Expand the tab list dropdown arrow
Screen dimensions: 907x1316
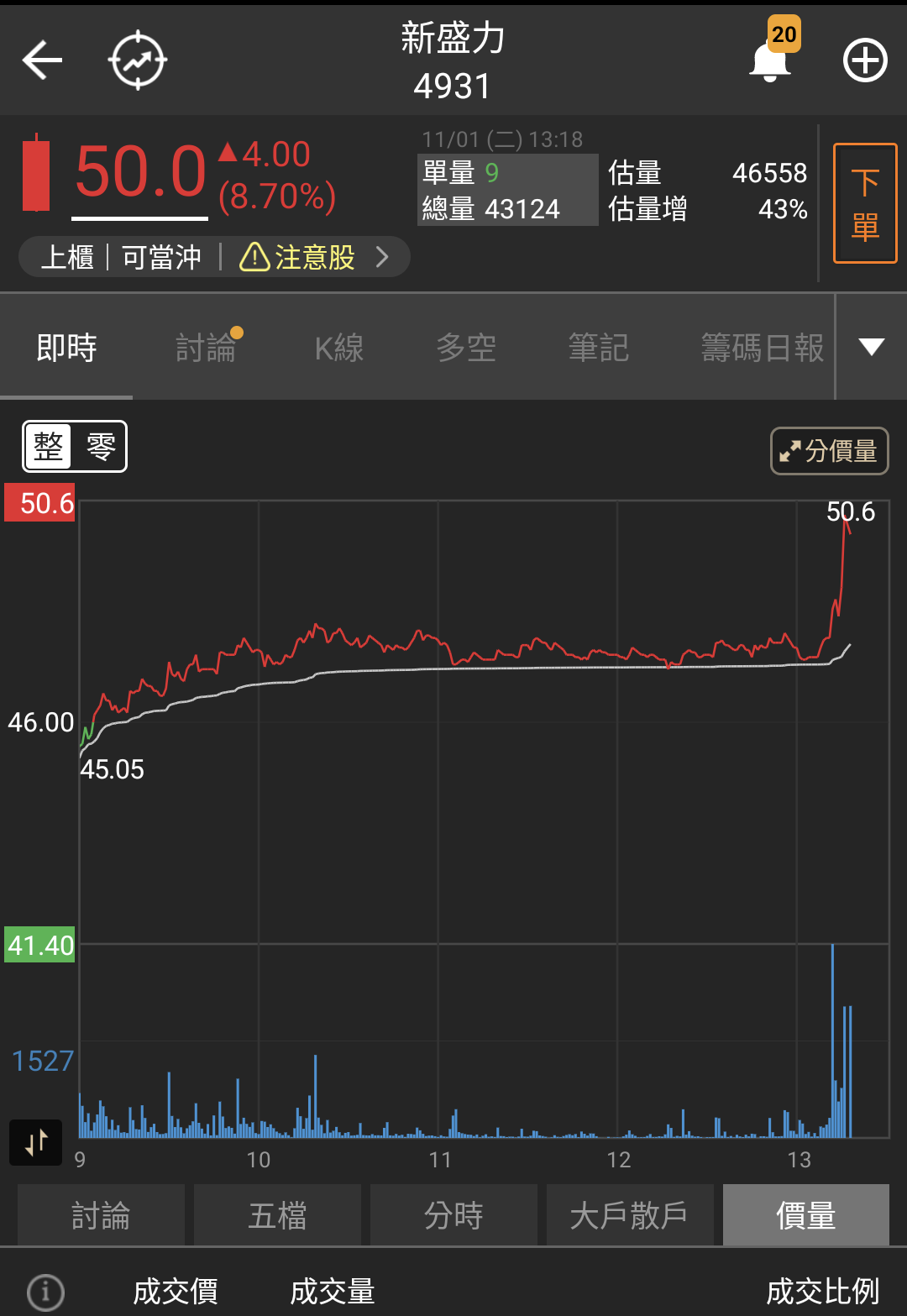click(872, 347)
